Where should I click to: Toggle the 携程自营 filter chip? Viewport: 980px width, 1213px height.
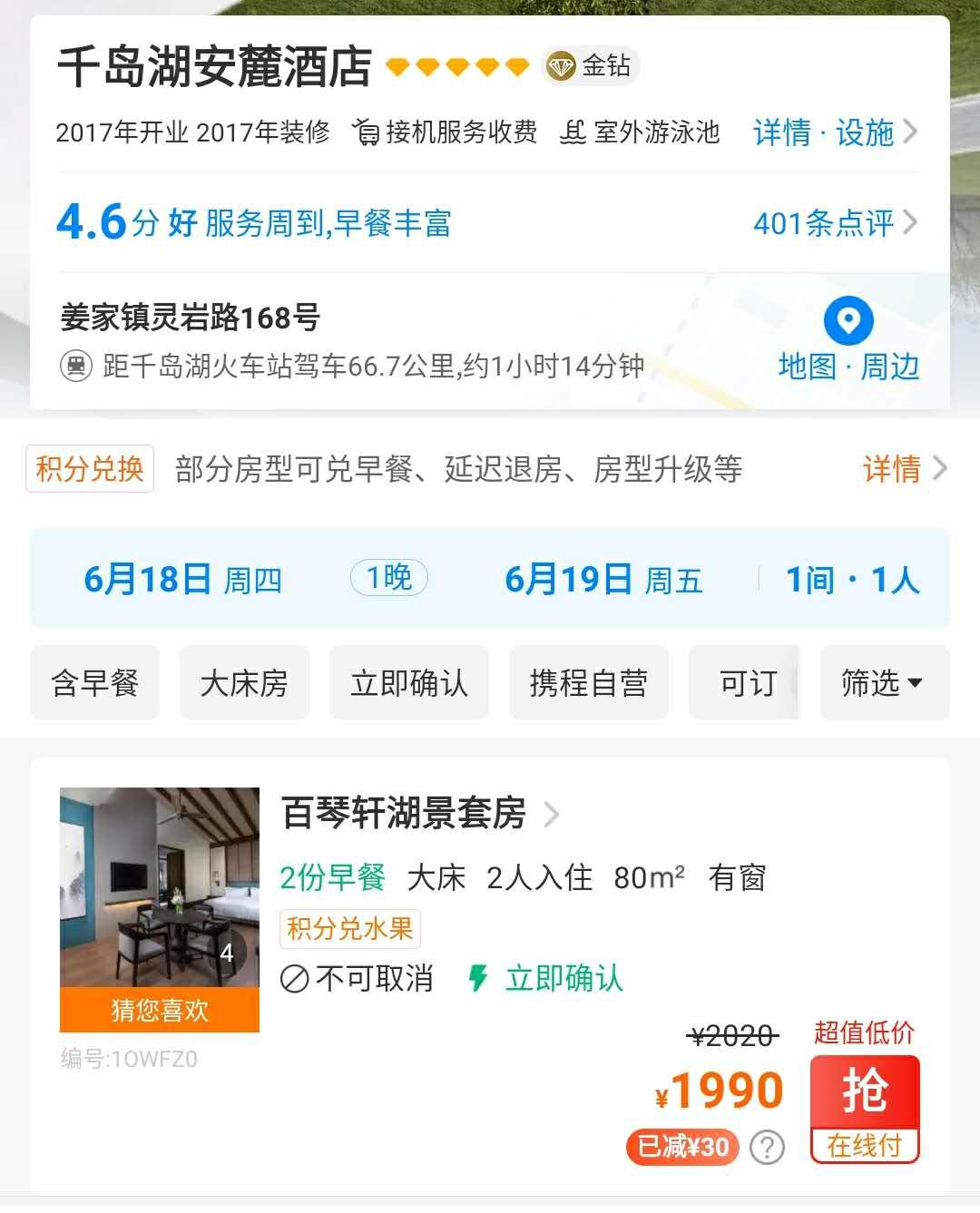(x=588, y=683)
